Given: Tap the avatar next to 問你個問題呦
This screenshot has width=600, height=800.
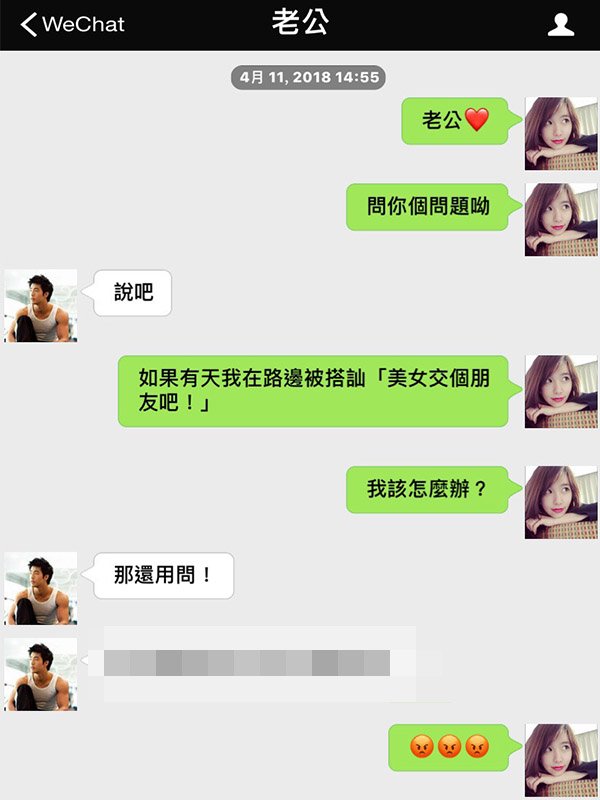Looking at the screenshot, I should pos(561,219).
